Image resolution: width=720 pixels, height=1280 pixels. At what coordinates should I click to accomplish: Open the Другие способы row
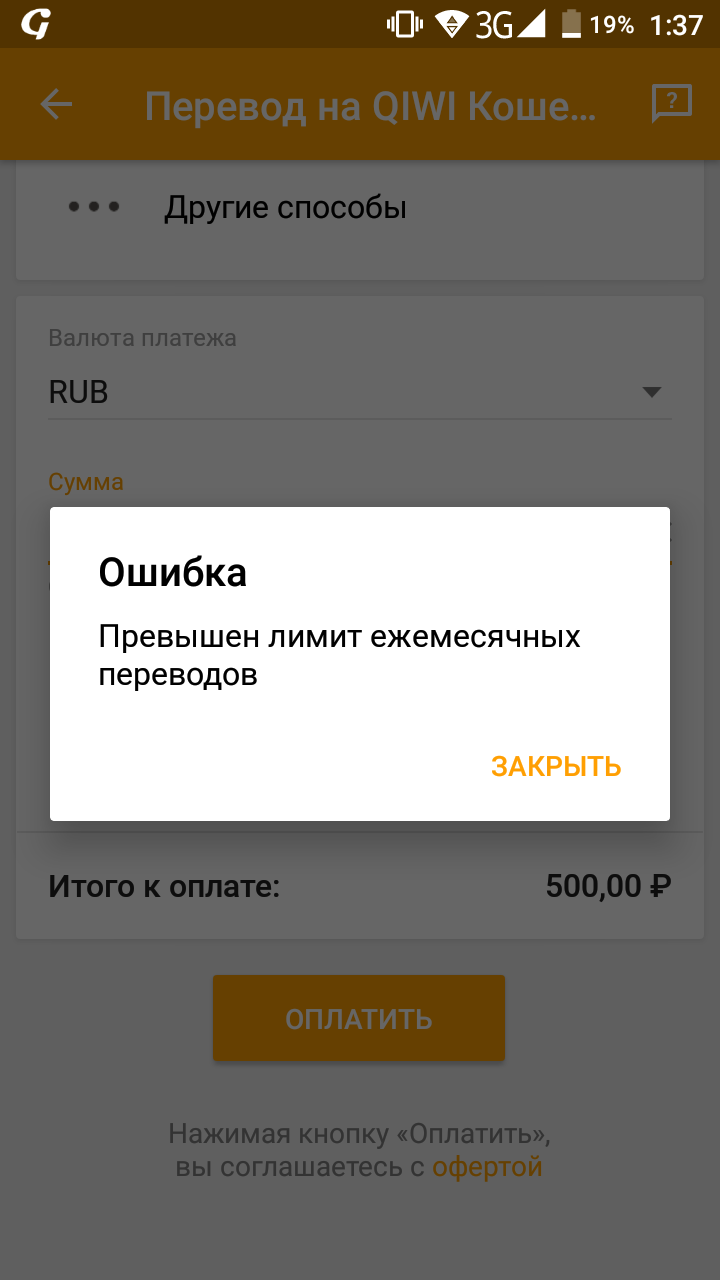[x=360, y=208]
